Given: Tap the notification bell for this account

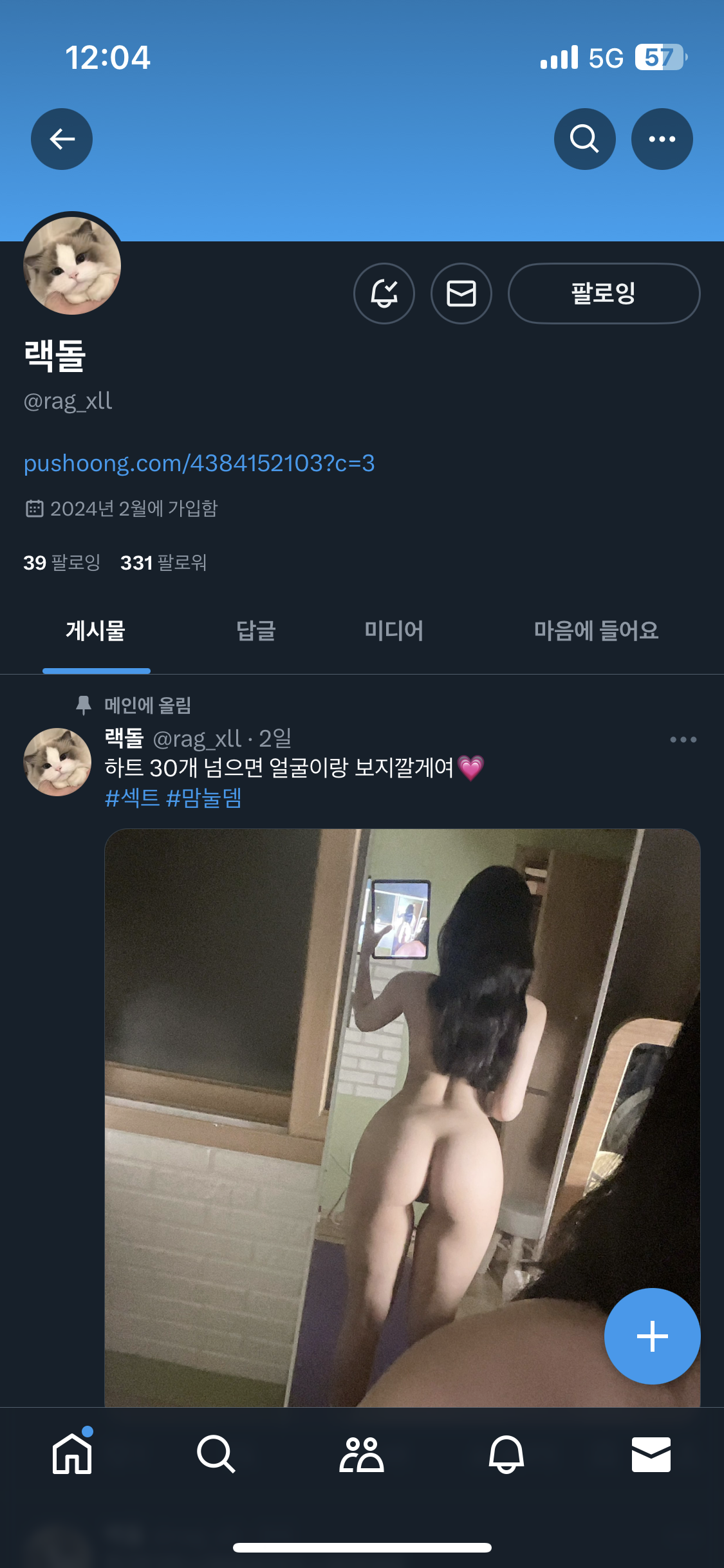Looking at the screenshot, I should click(x=384, y=294).
